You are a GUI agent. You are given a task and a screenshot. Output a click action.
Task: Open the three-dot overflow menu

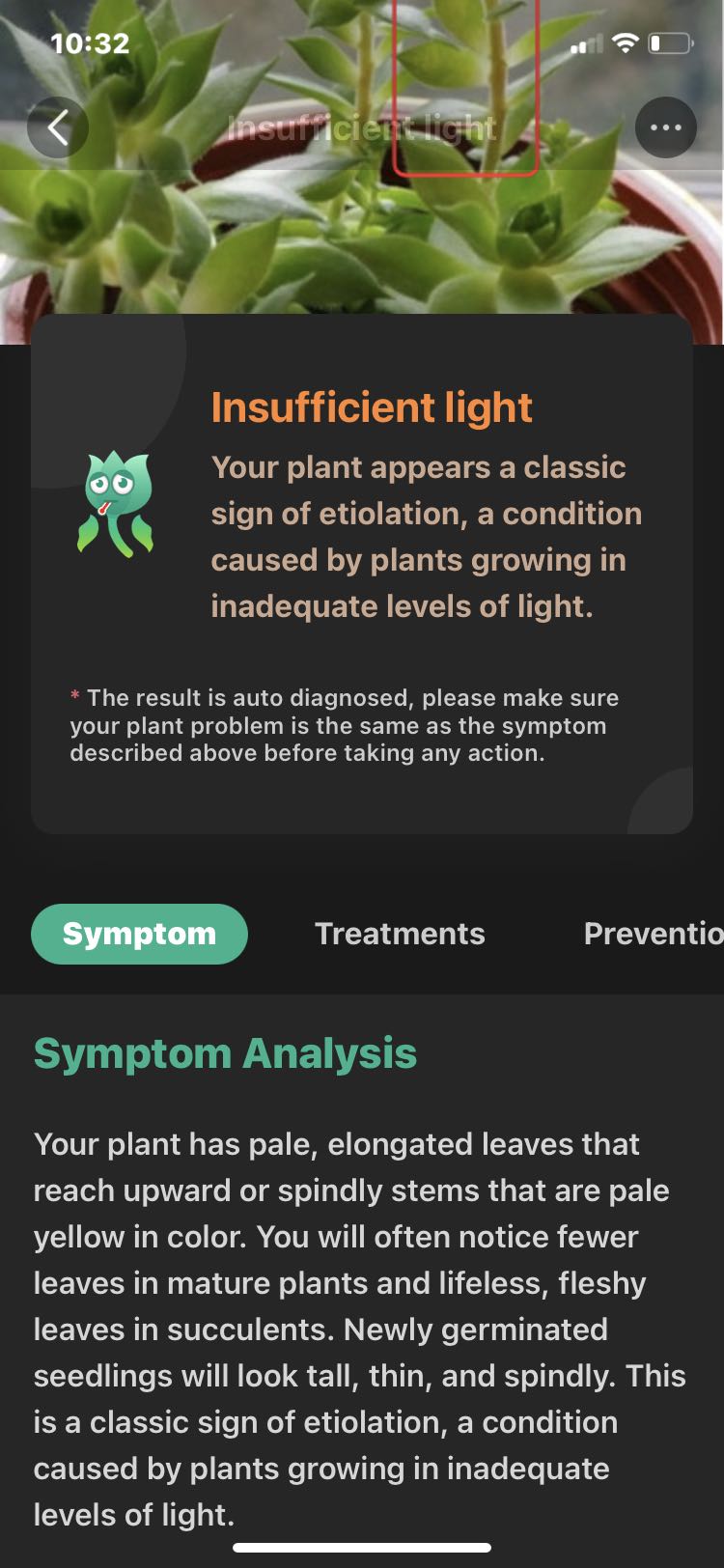pos(665,127)
